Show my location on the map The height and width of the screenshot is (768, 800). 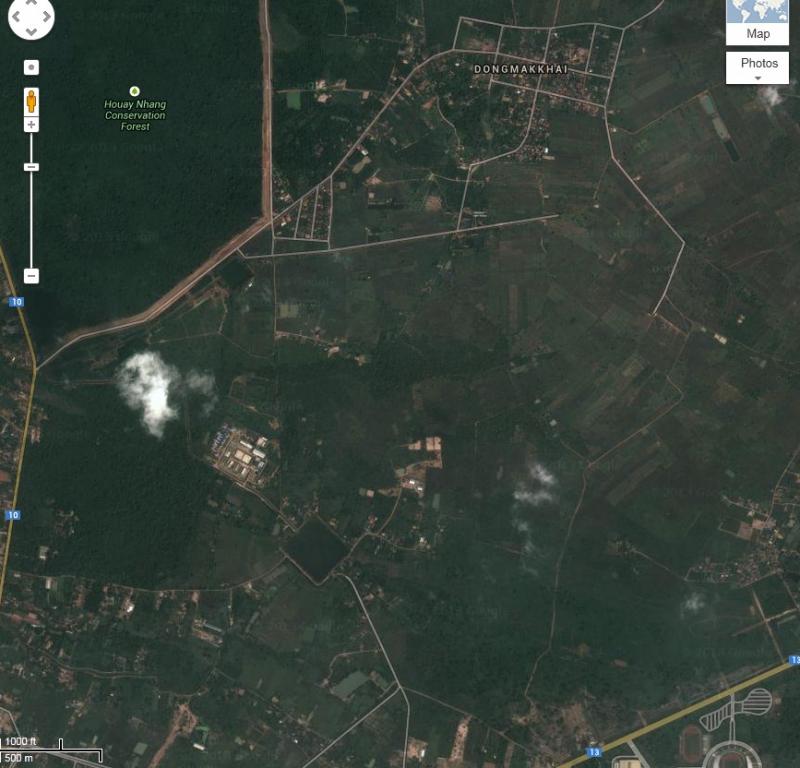[x=31, y=67]
